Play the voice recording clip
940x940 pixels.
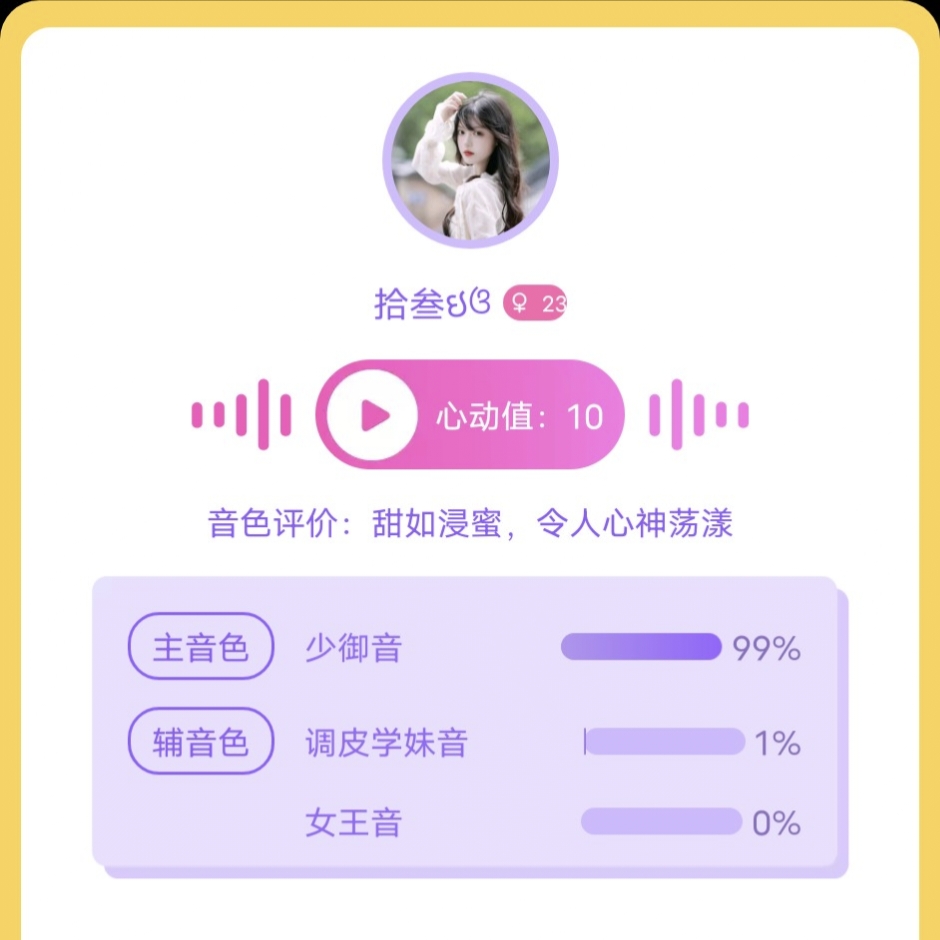tap(373, 415)
